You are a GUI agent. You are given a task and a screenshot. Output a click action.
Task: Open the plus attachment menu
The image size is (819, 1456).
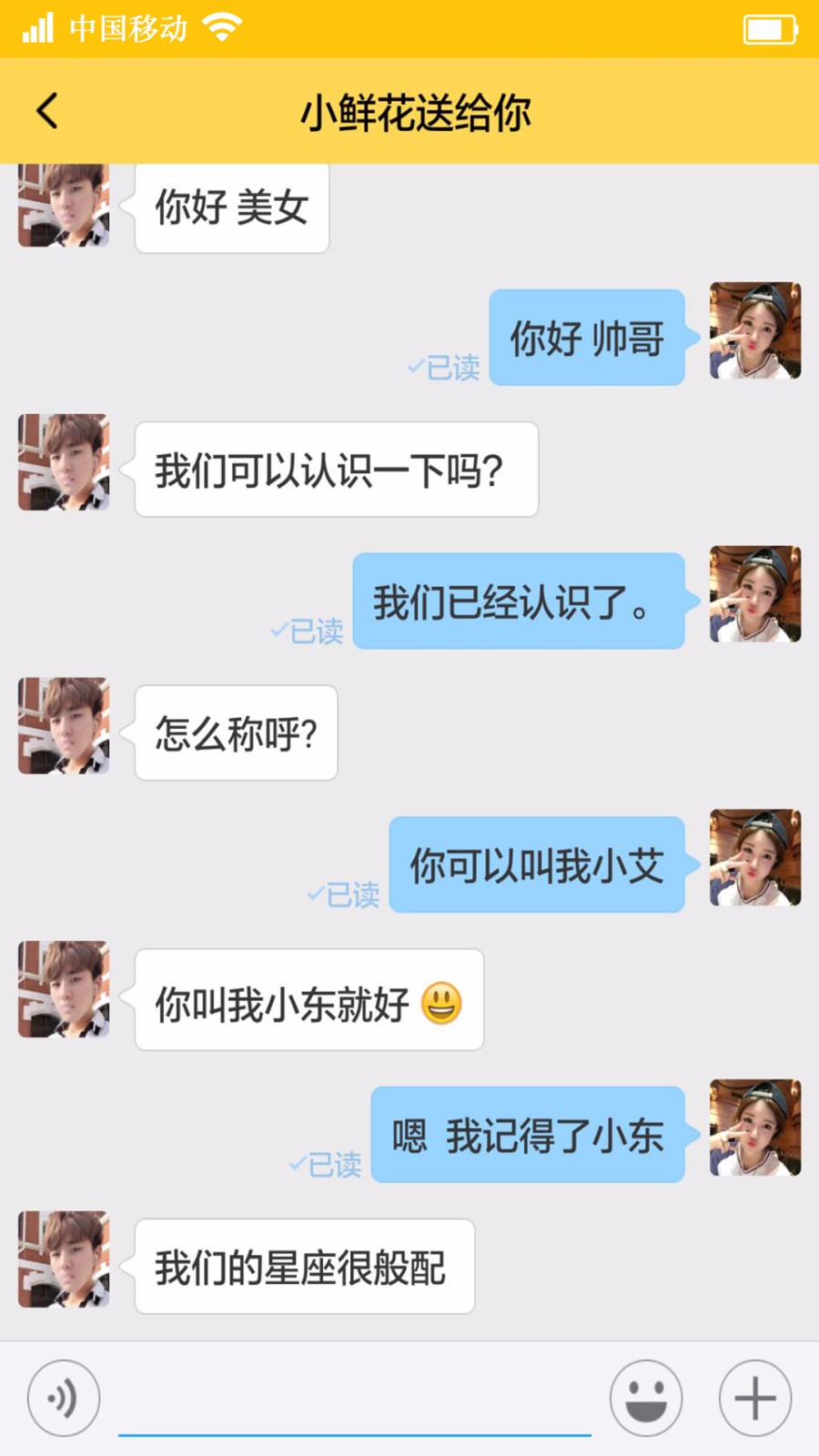[754, 1398]
